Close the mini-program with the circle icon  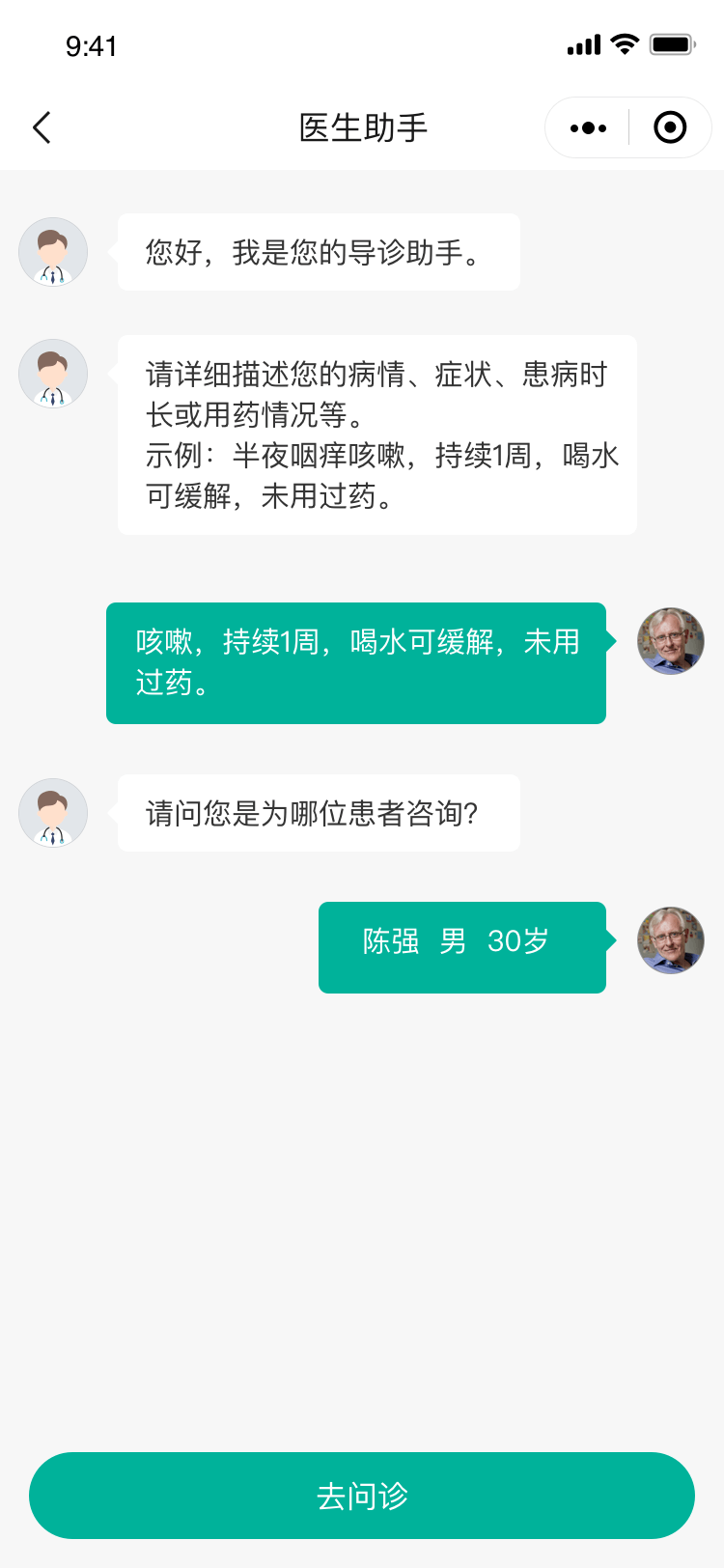(x=670, y=127)
